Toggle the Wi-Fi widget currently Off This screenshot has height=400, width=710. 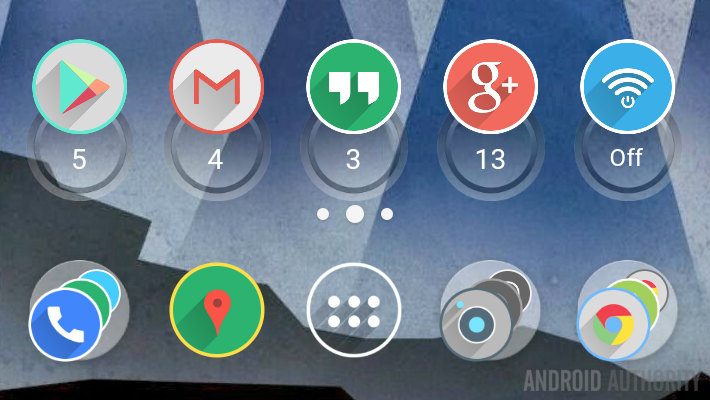(627, 87)
